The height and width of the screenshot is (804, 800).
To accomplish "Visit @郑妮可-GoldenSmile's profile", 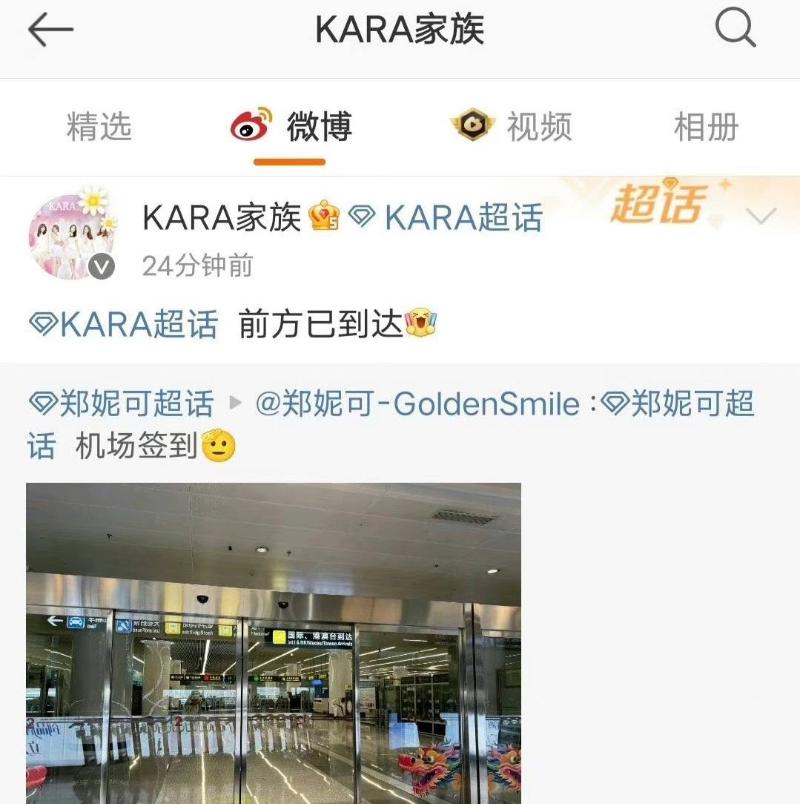I will tap(418, 403).
